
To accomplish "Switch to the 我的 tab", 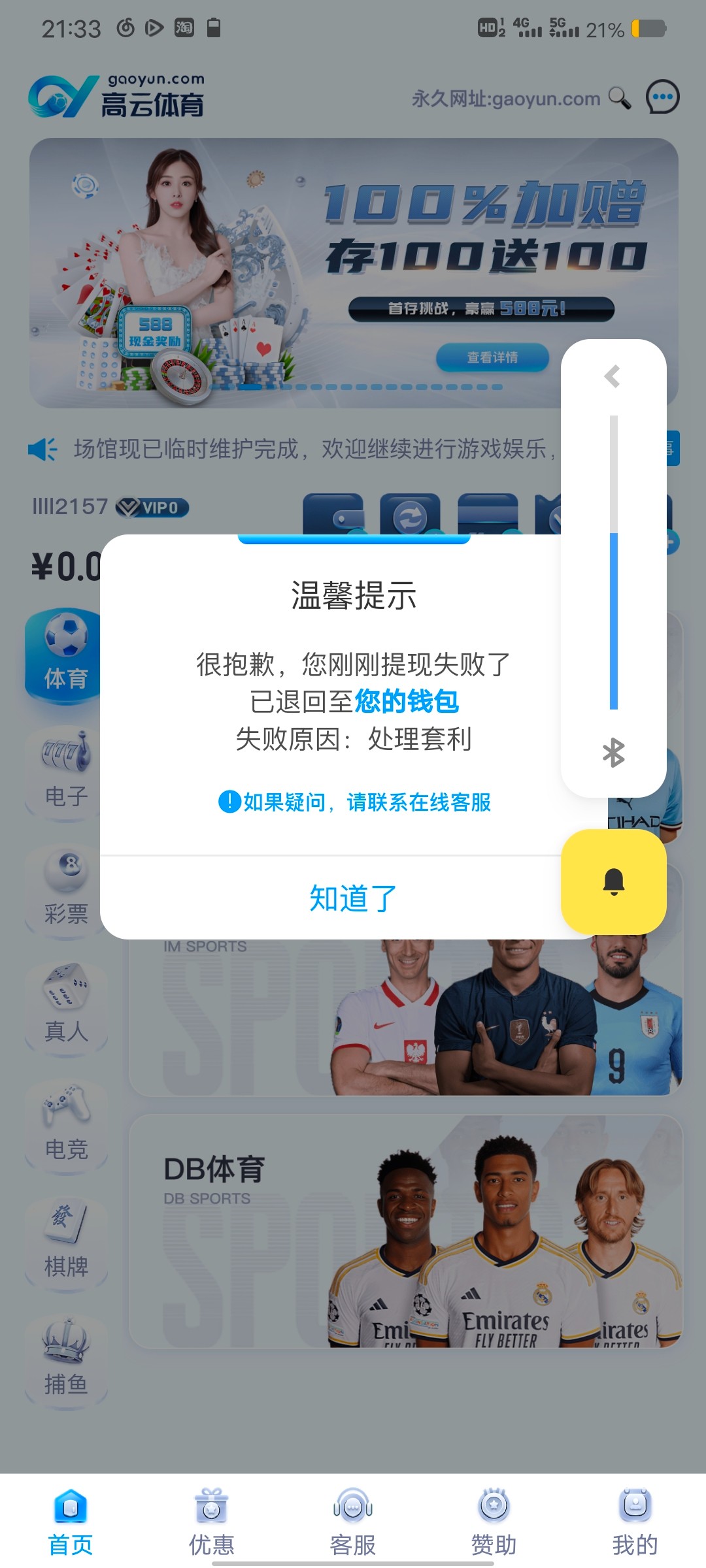I will [635, 1522].
